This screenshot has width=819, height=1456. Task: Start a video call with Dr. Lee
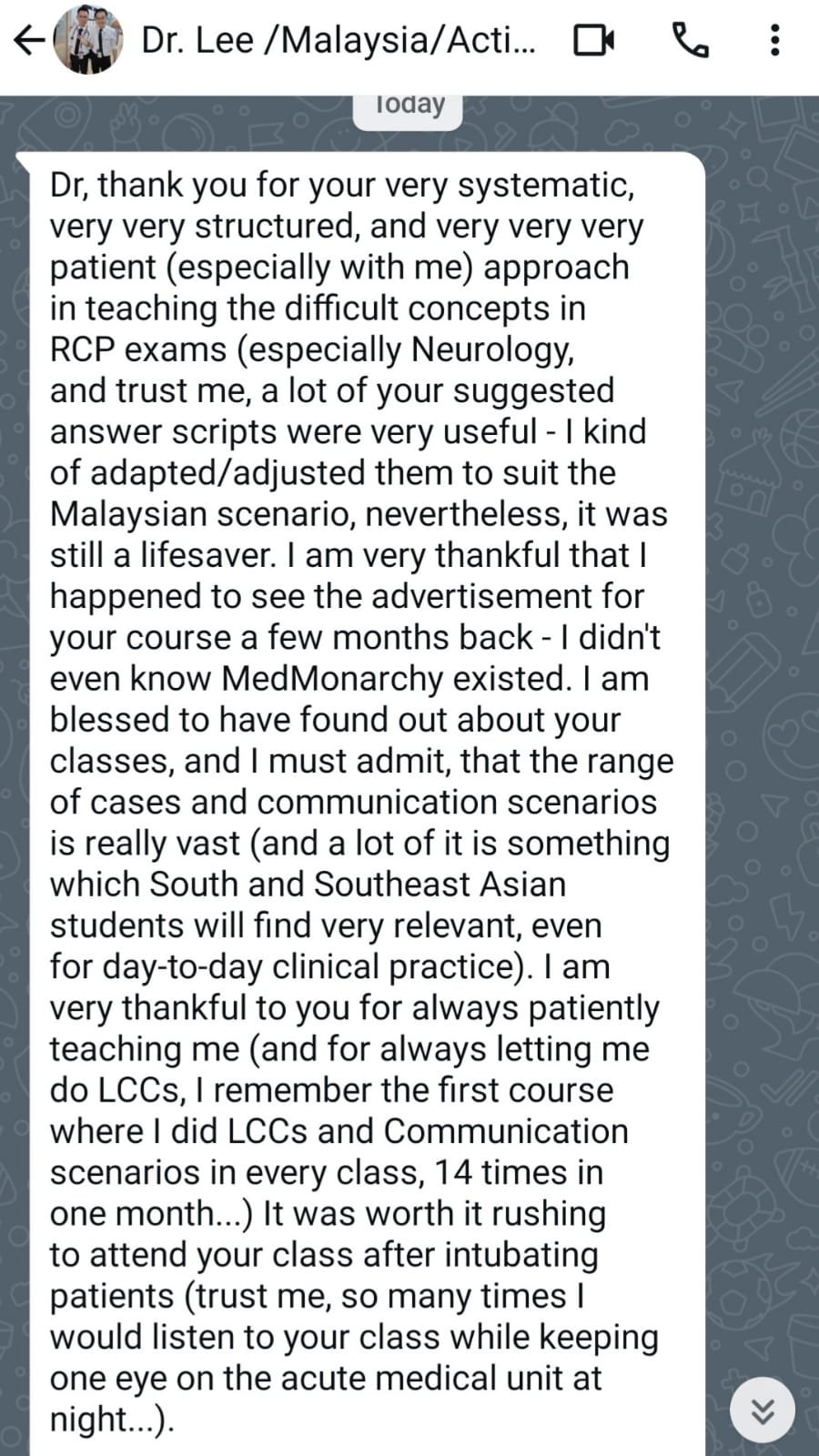pyautogui.click(x=593, y=41)
